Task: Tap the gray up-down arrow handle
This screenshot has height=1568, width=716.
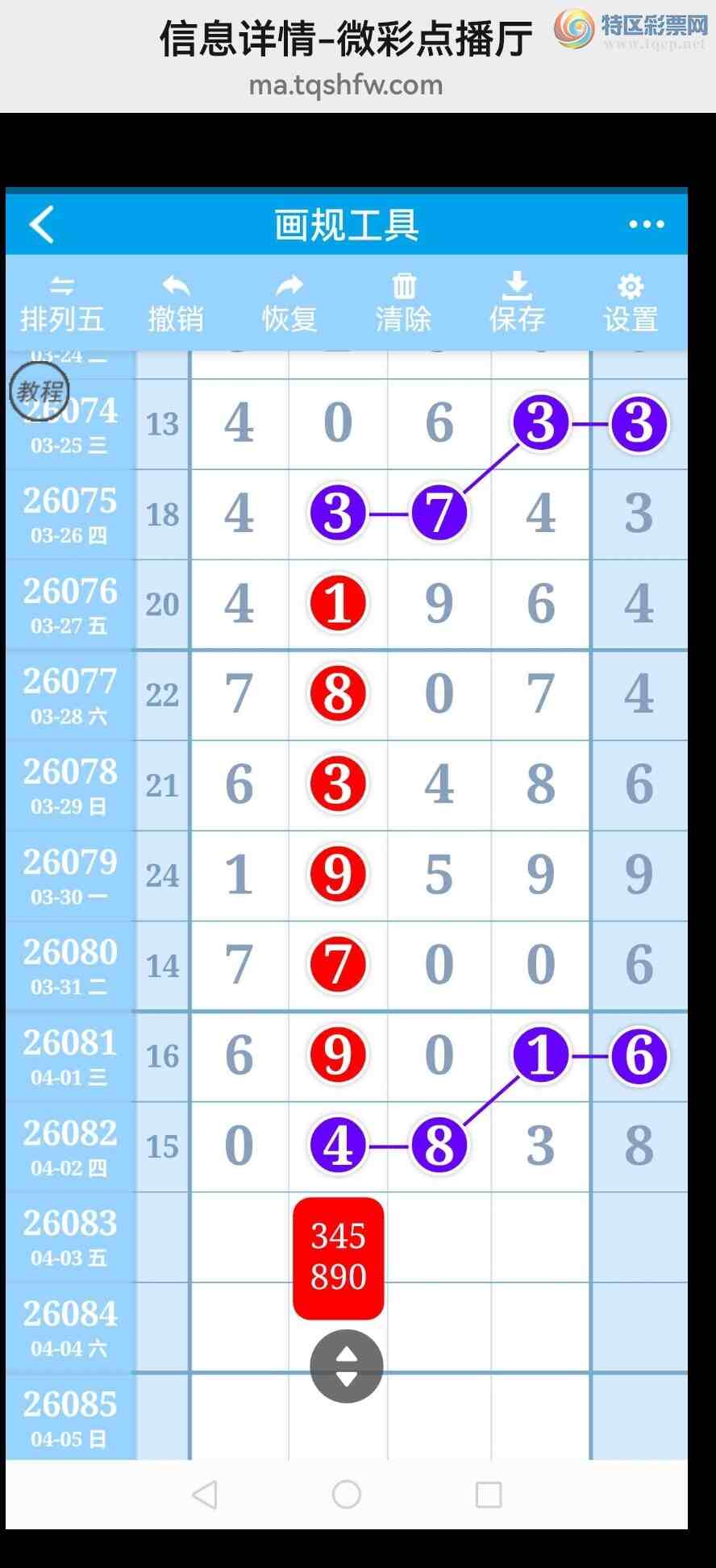Action: pos(346,1366)
